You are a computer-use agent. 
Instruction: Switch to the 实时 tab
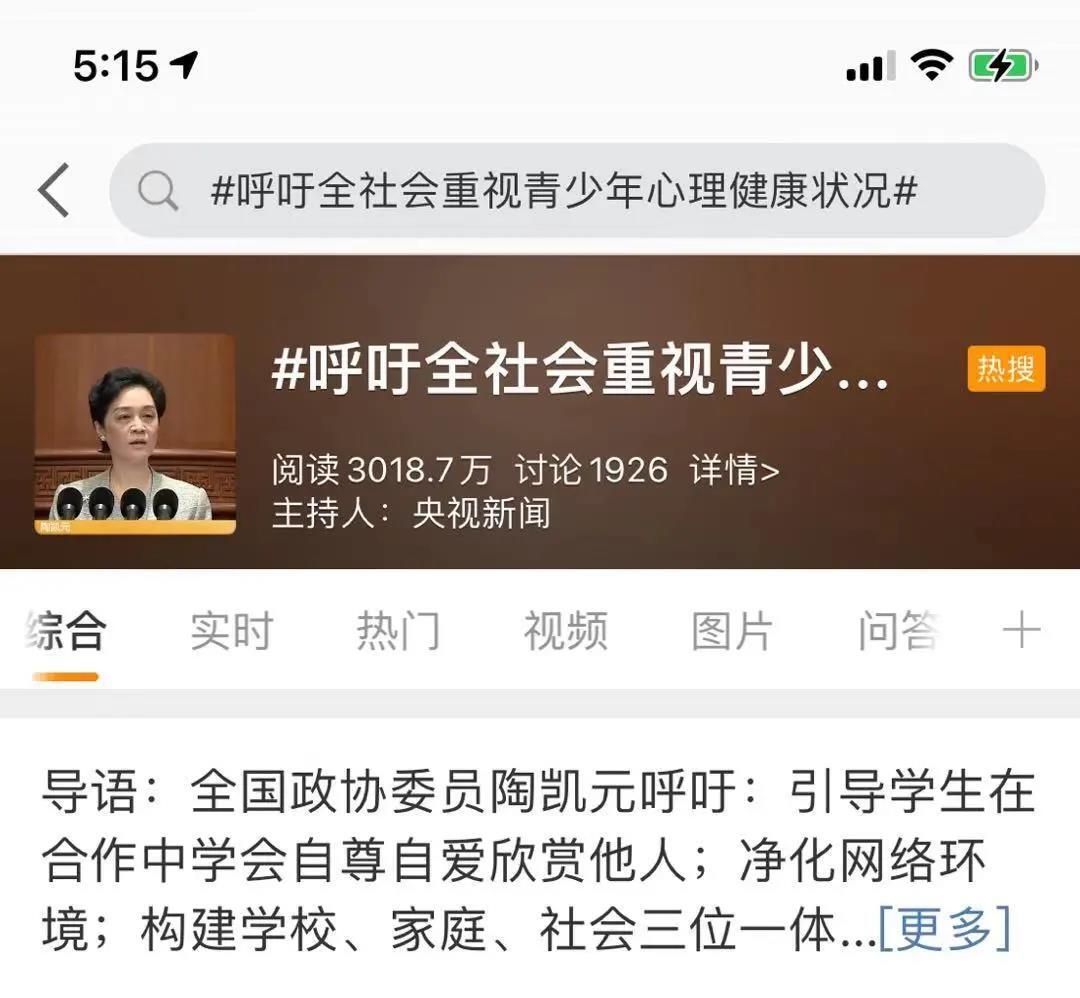[x=232, y=632]
